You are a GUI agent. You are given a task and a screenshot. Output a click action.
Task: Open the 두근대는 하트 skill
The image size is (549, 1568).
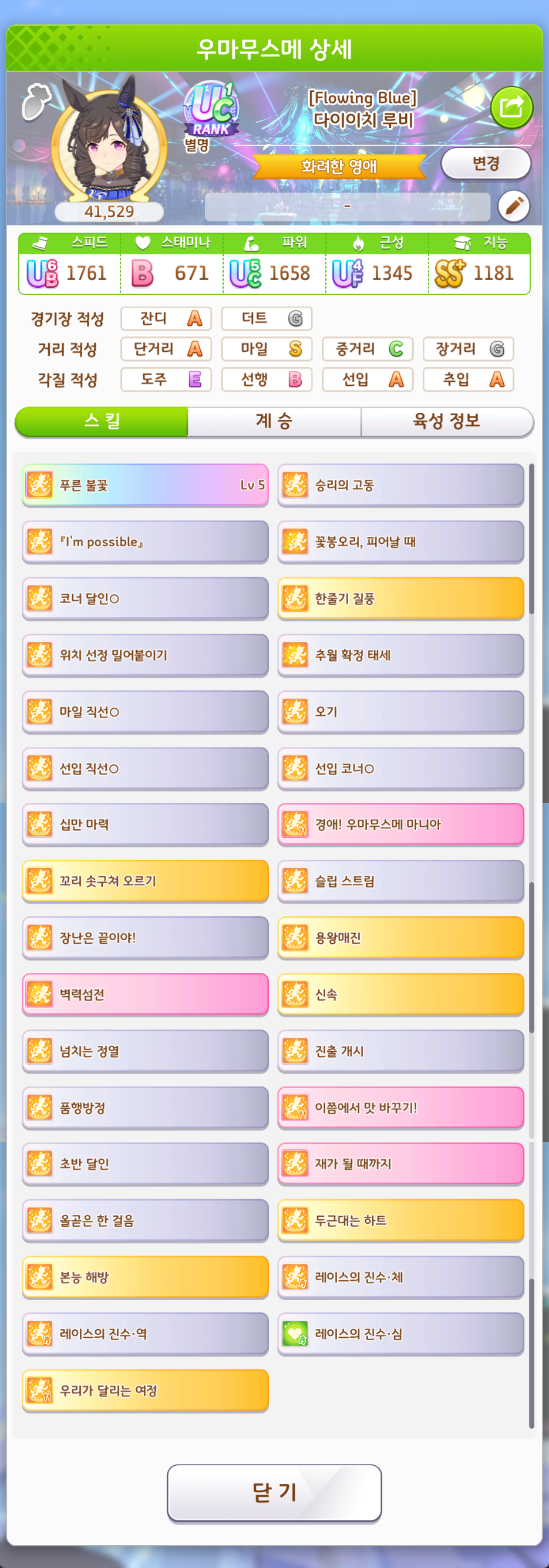point(400,1220)
